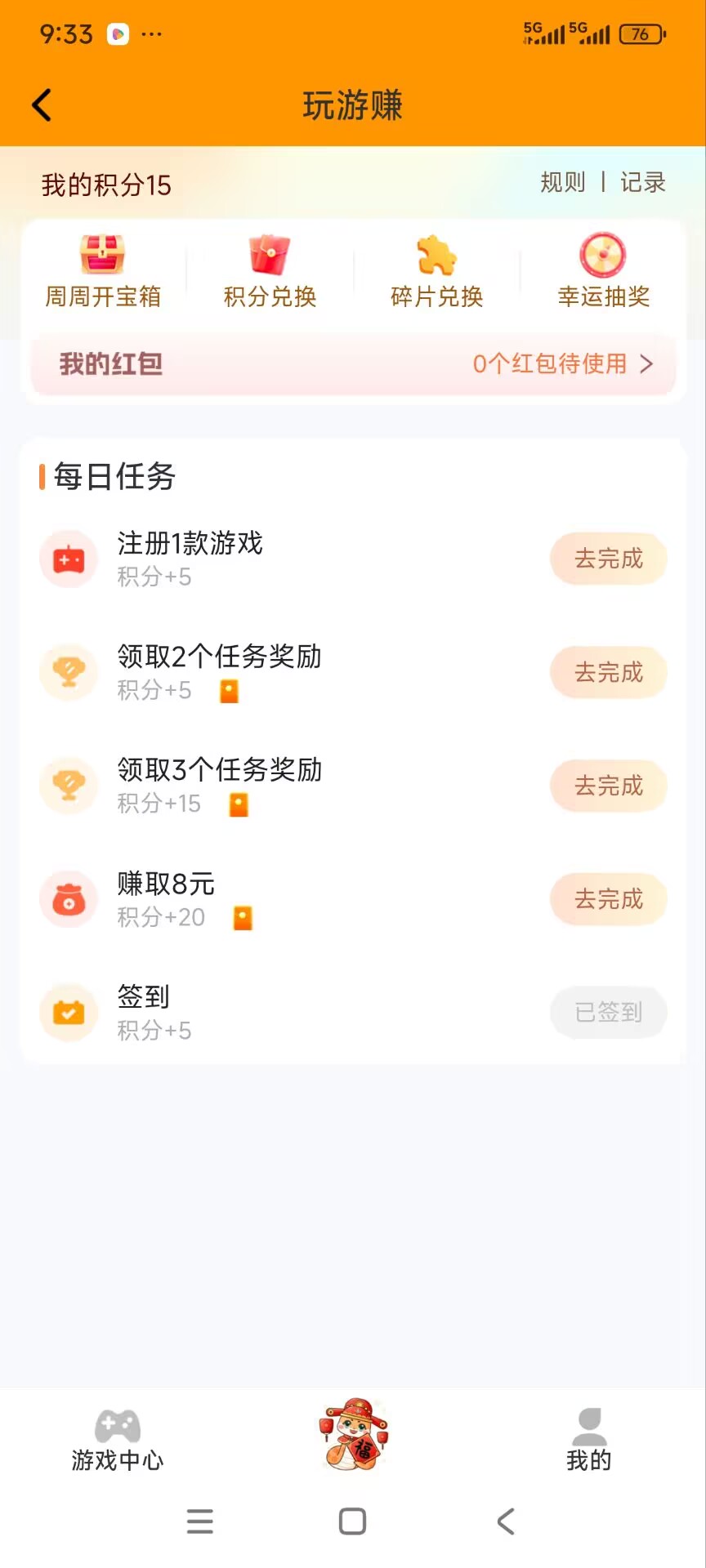706x1568 pixels.
Task: Tap the grayed 已签到 signed-in button
Action: click(x=608, y=1012)
